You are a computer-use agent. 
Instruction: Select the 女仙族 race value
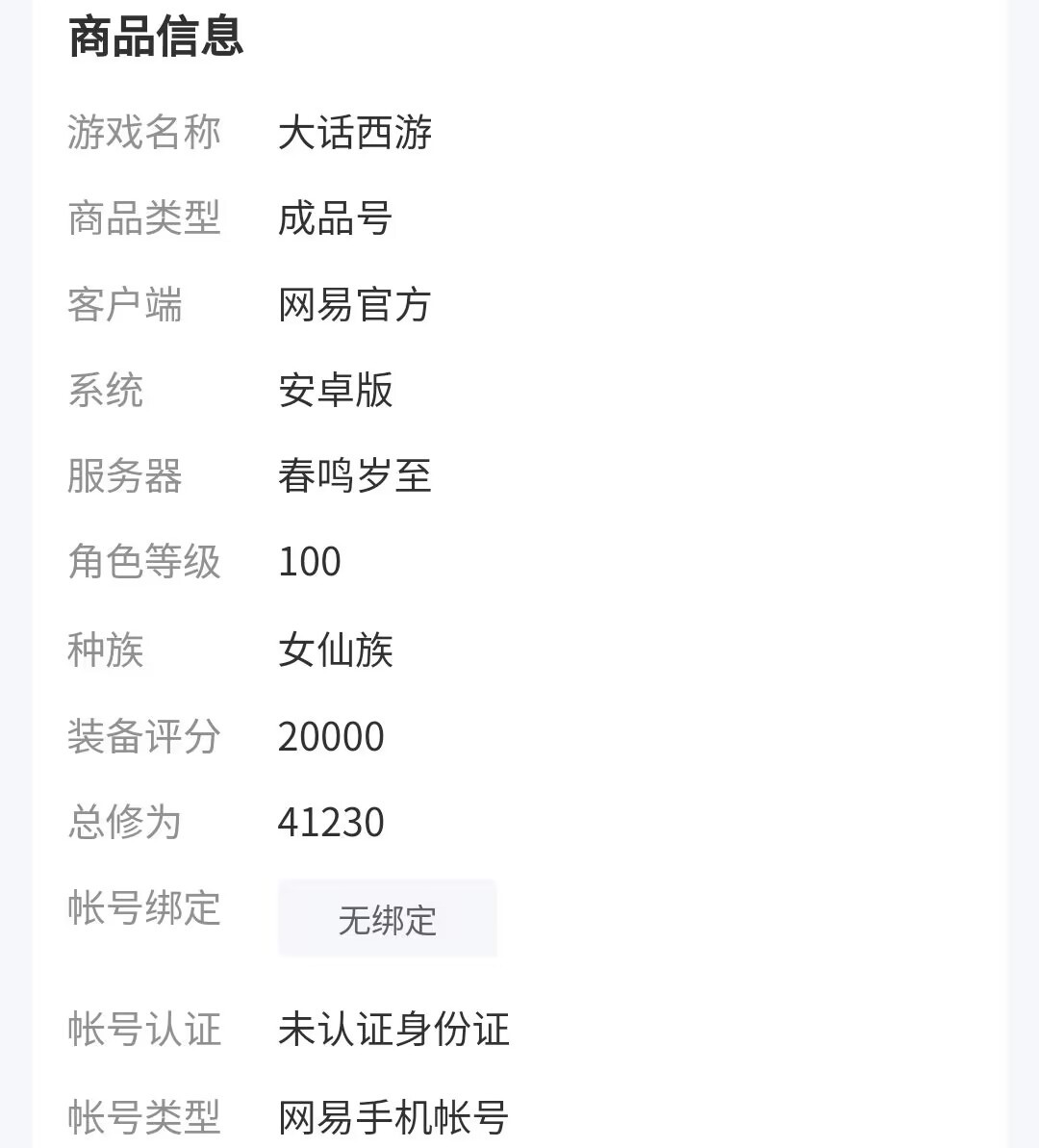pyautogui.click(x=336, y=651)
